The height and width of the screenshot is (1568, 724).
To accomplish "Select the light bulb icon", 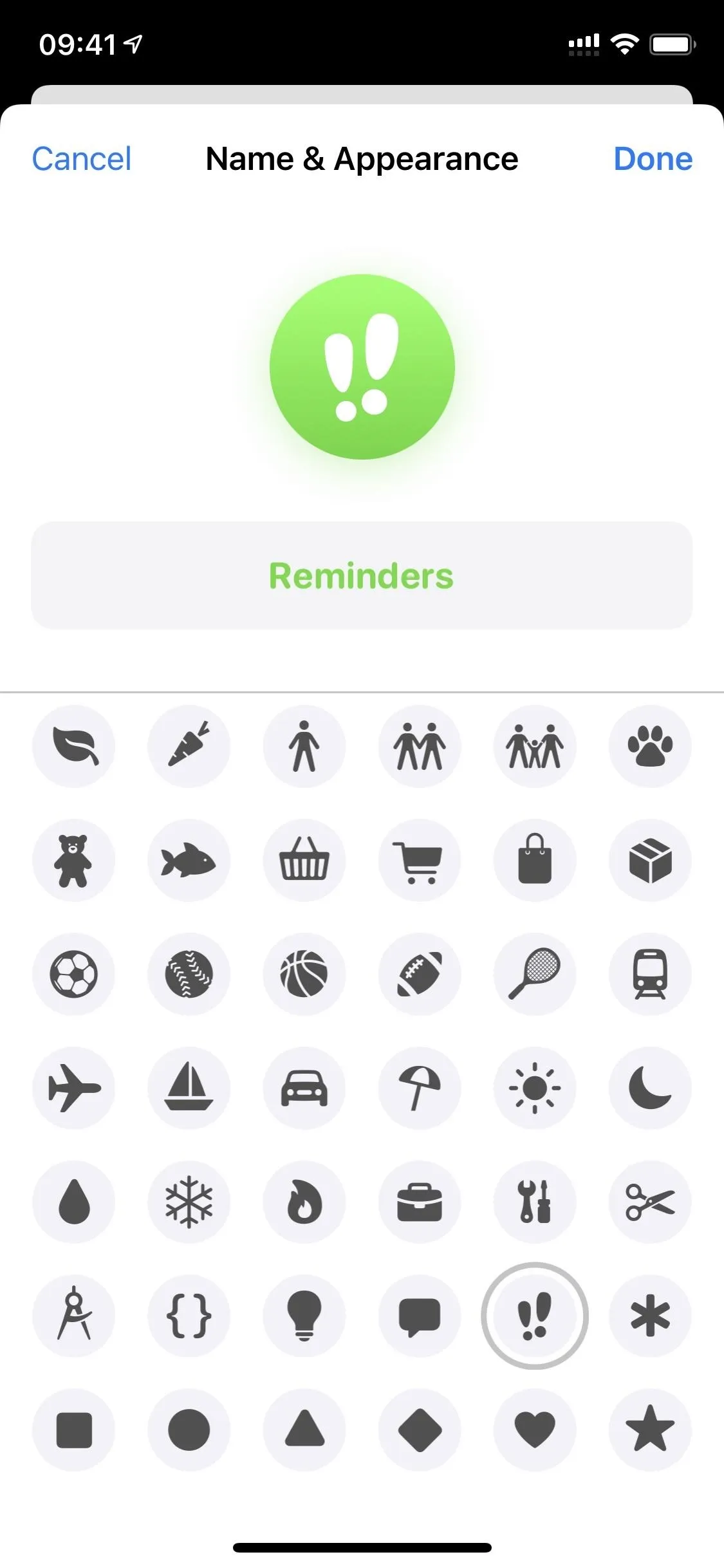I will (304, 1316).
